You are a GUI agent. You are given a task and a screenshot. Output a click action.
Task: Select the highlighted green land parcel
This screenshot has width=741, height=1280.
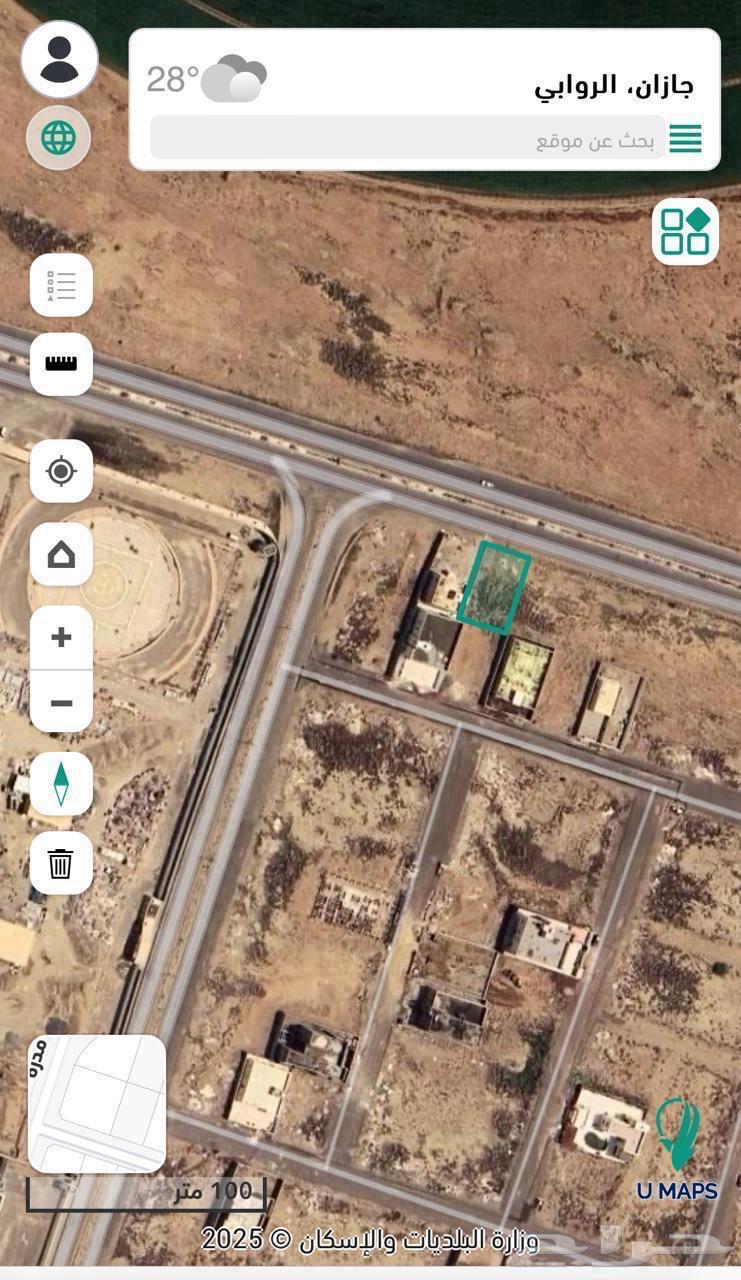coord(494,588)
